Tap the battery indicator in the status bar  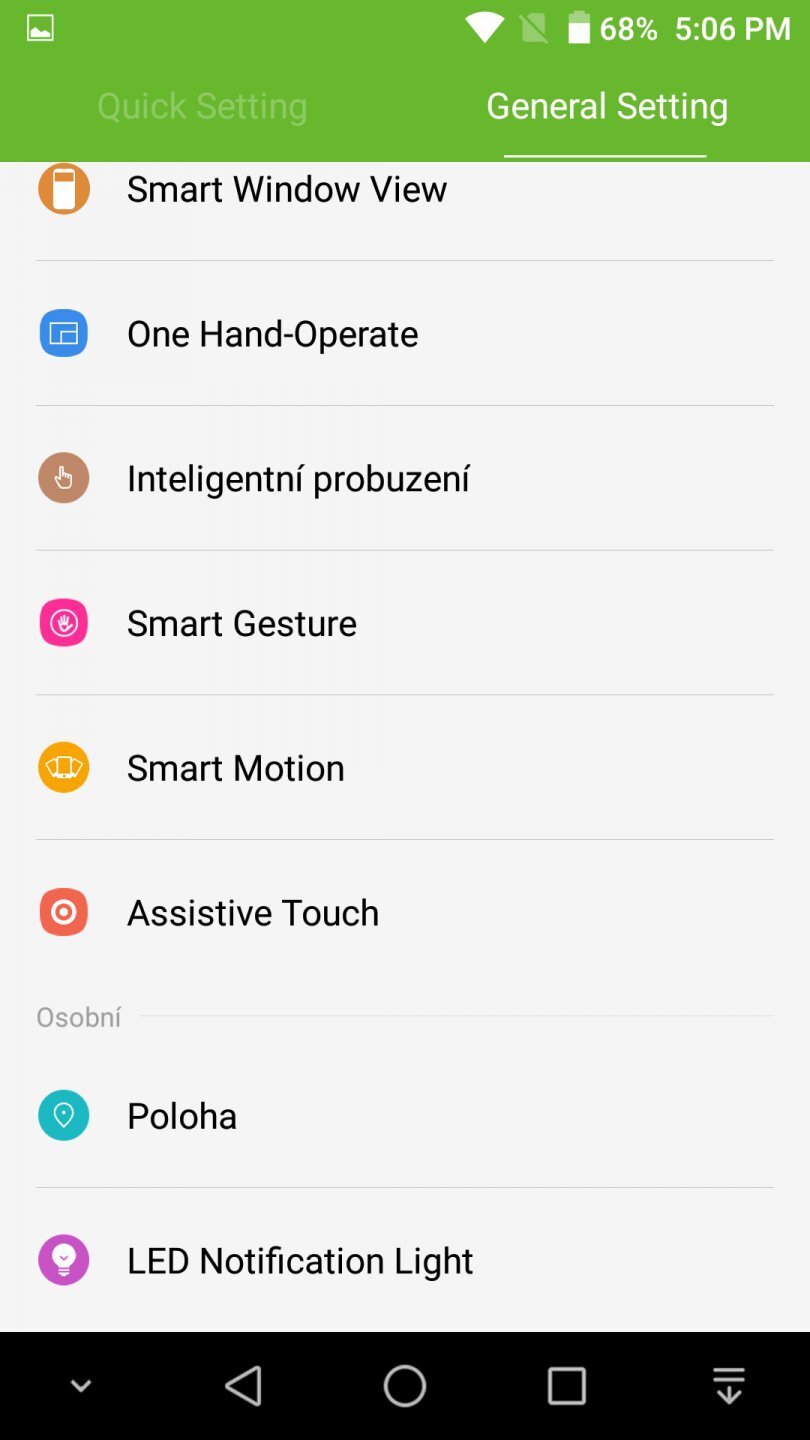(578, 28)
